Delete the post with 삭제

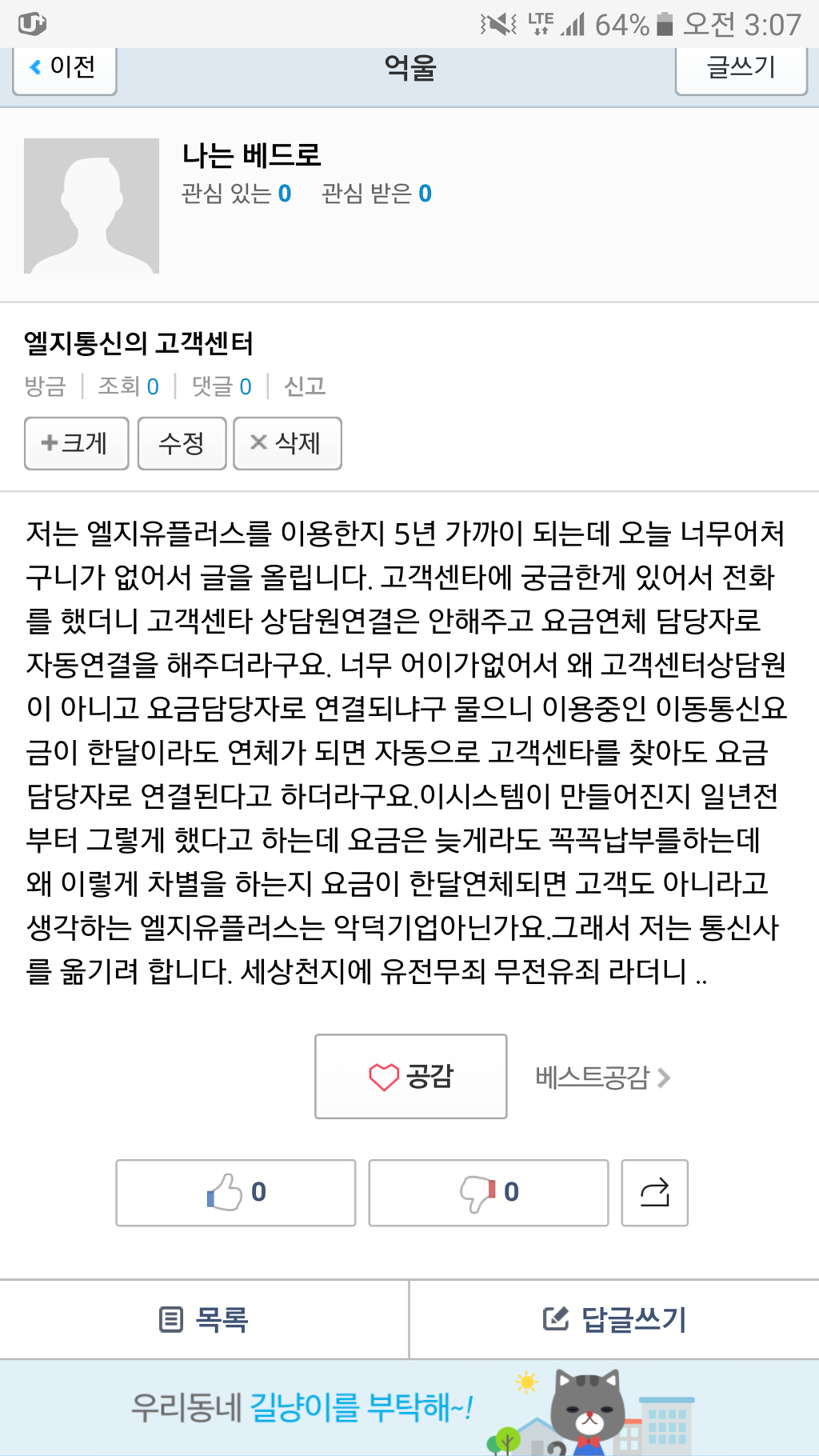[x=287, y=443]
